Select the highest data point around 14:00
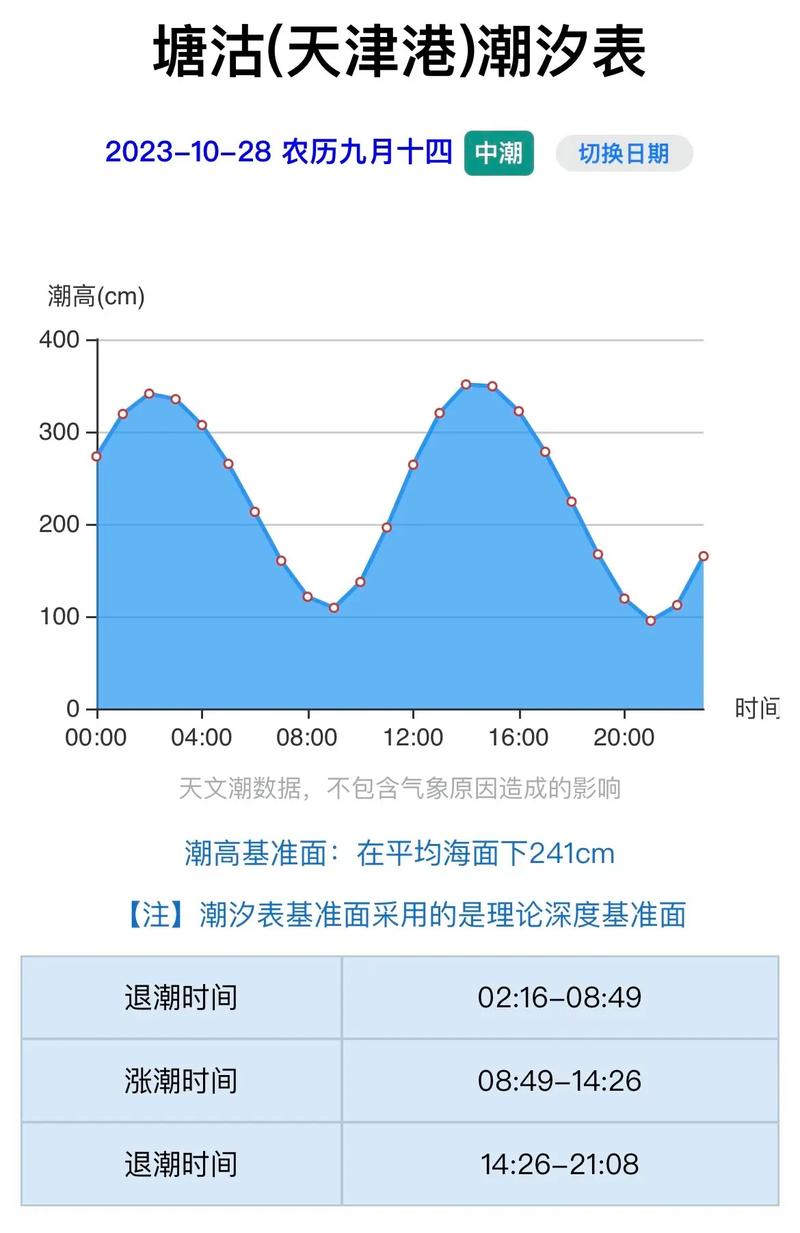The width and height of the screenshot is (800, 1233). click(x=466, y=384)
